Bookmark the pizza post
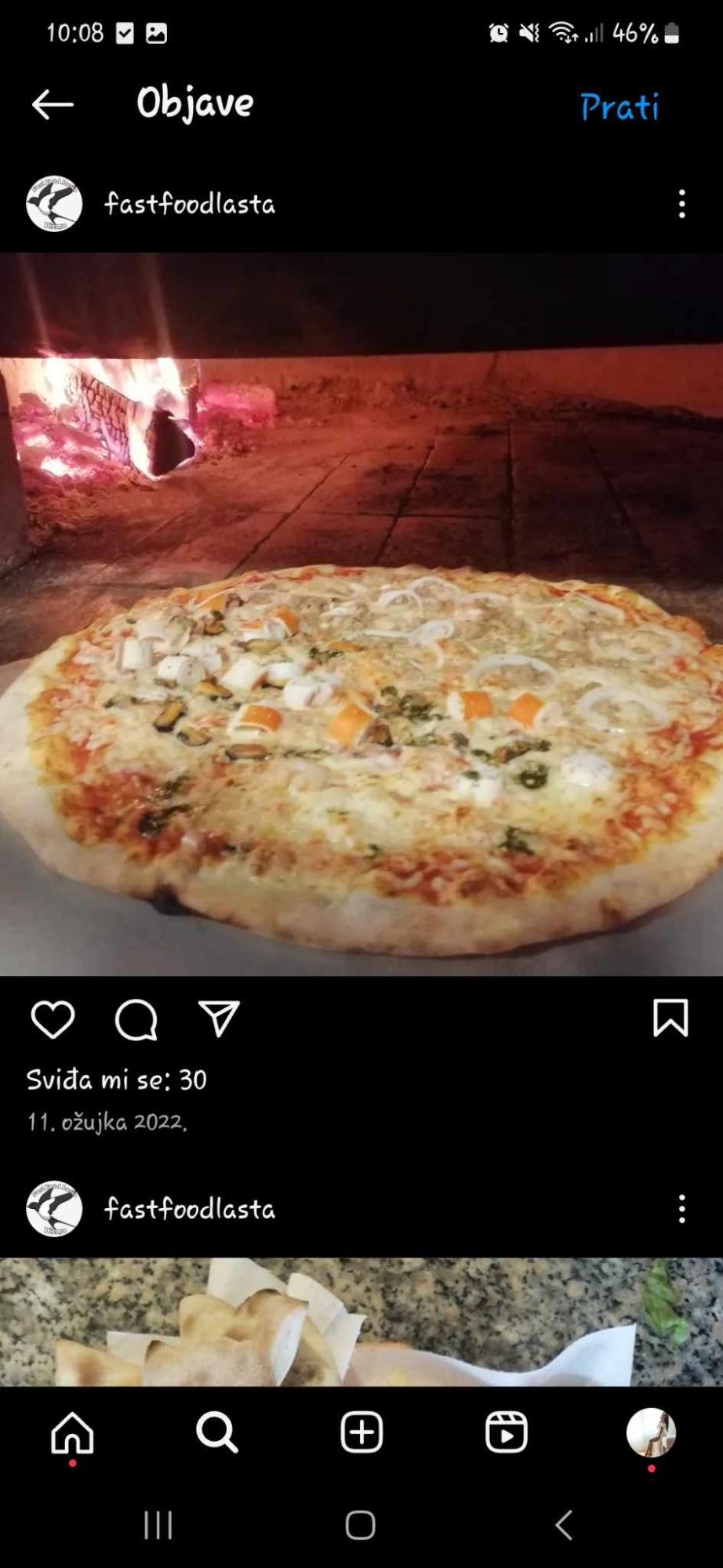The image size is (723, 1568). [670, 1018]
